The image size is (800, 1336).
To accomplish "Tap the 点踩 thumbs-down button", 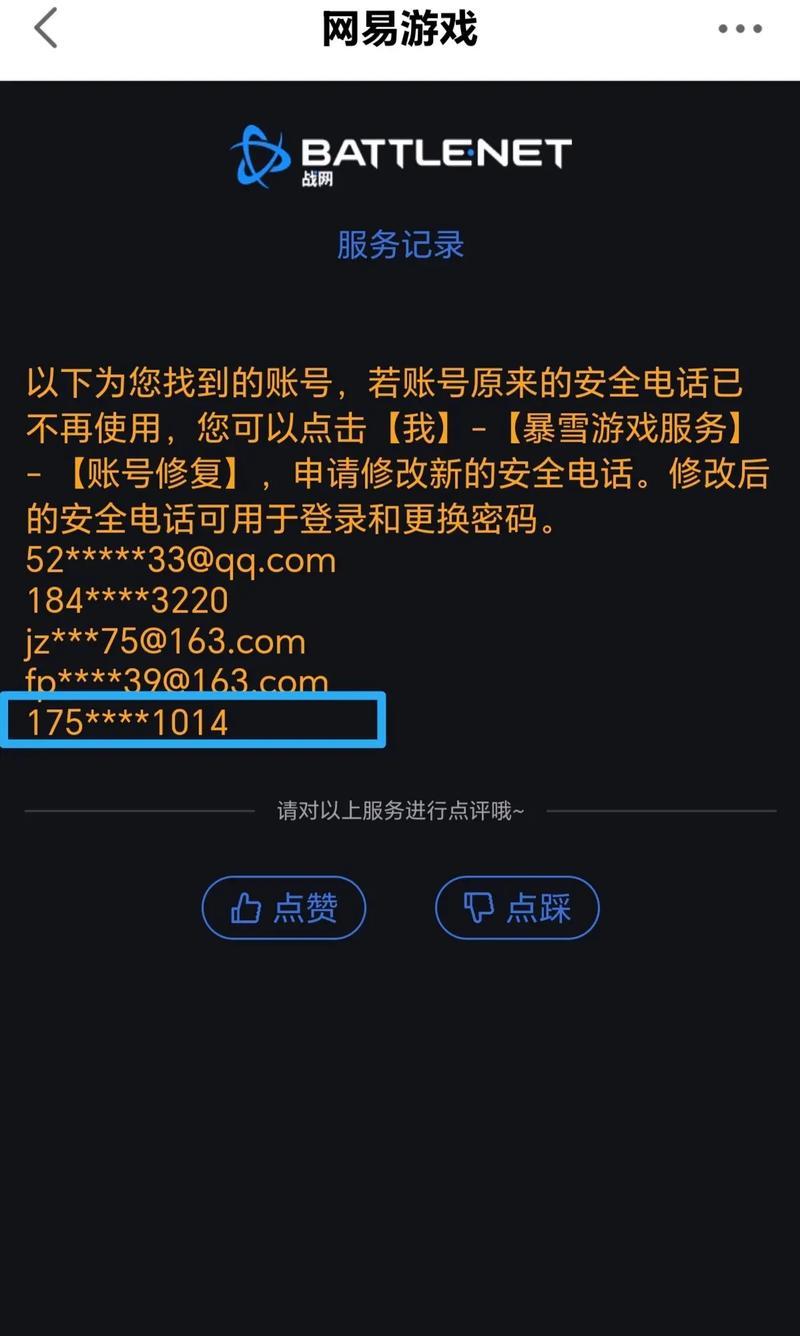I will point(517,908).
